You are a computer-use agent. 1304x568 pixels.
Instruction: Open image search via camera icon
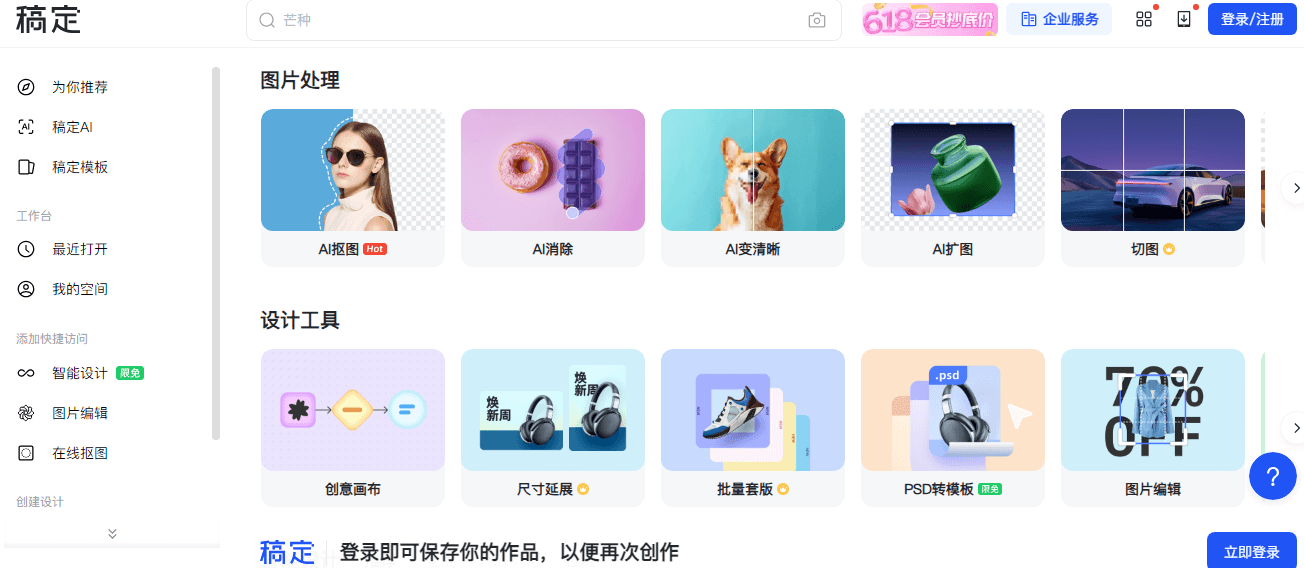tap(817, 20)
